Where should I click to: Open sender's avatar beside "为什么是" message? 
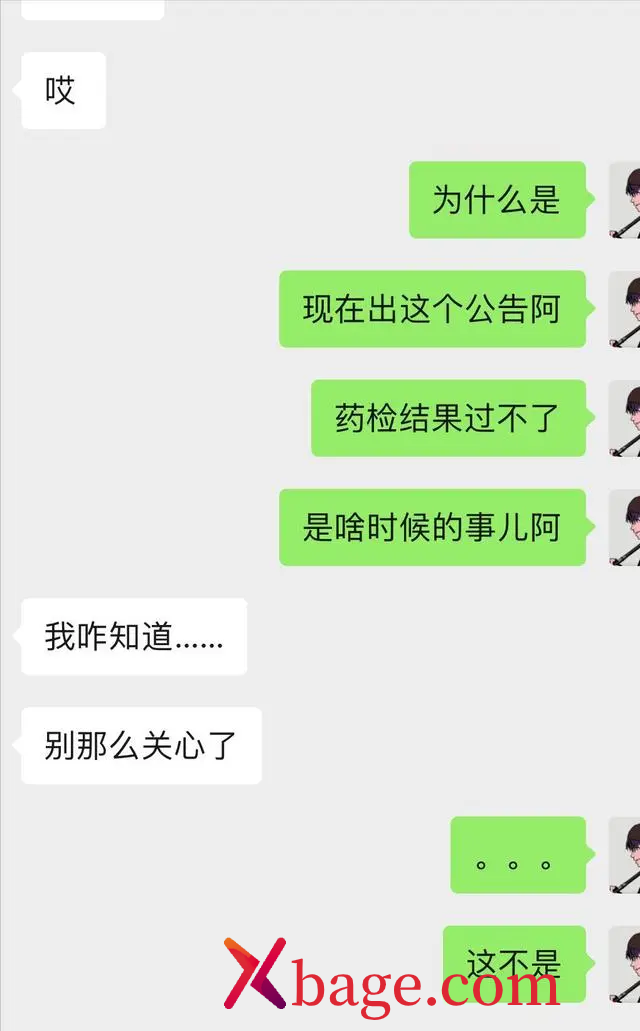(625, 200)
